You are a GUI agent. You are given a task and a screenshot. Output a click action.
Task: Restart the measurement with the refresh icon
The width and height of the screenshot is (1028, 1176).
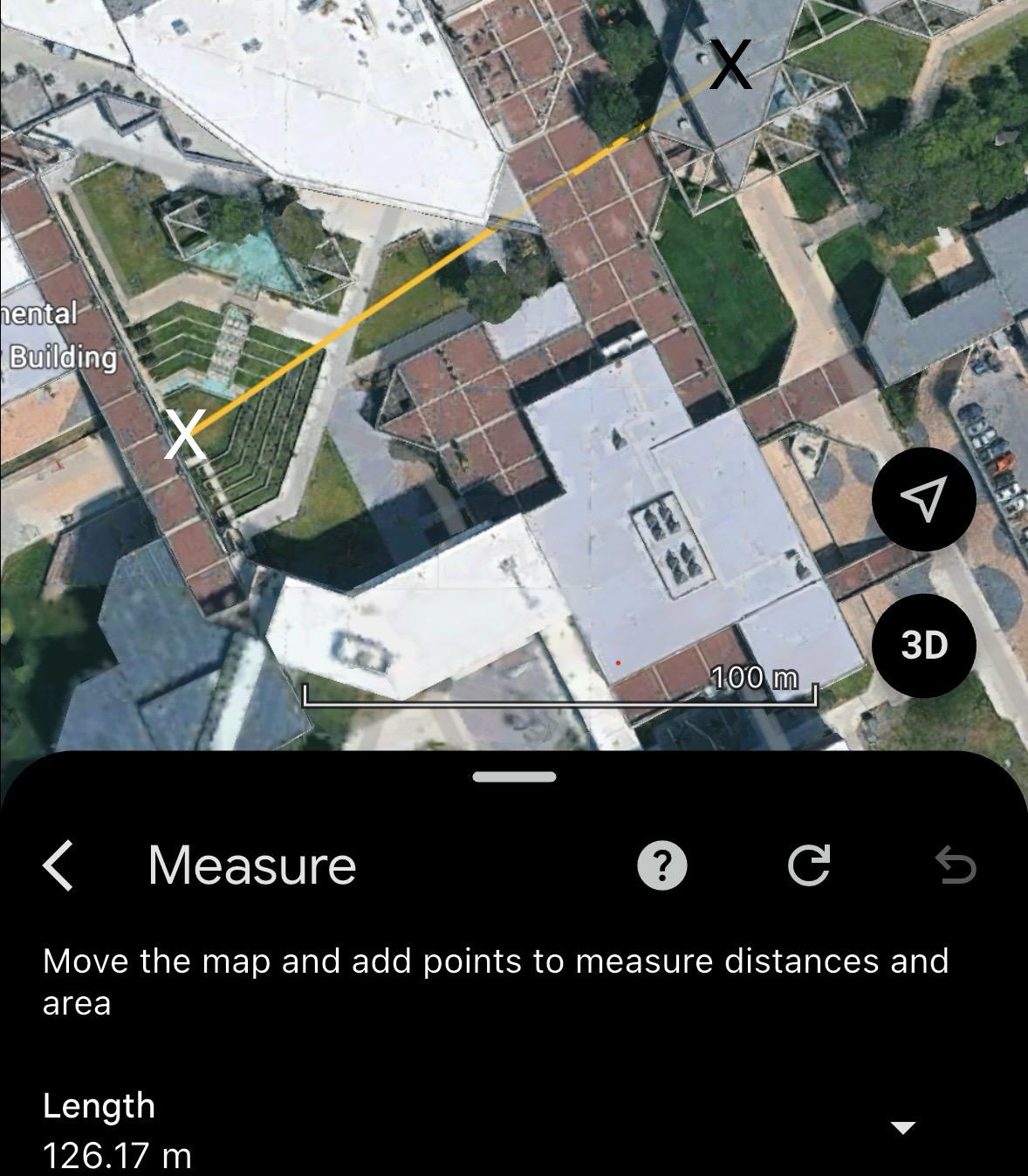(809, 865)
